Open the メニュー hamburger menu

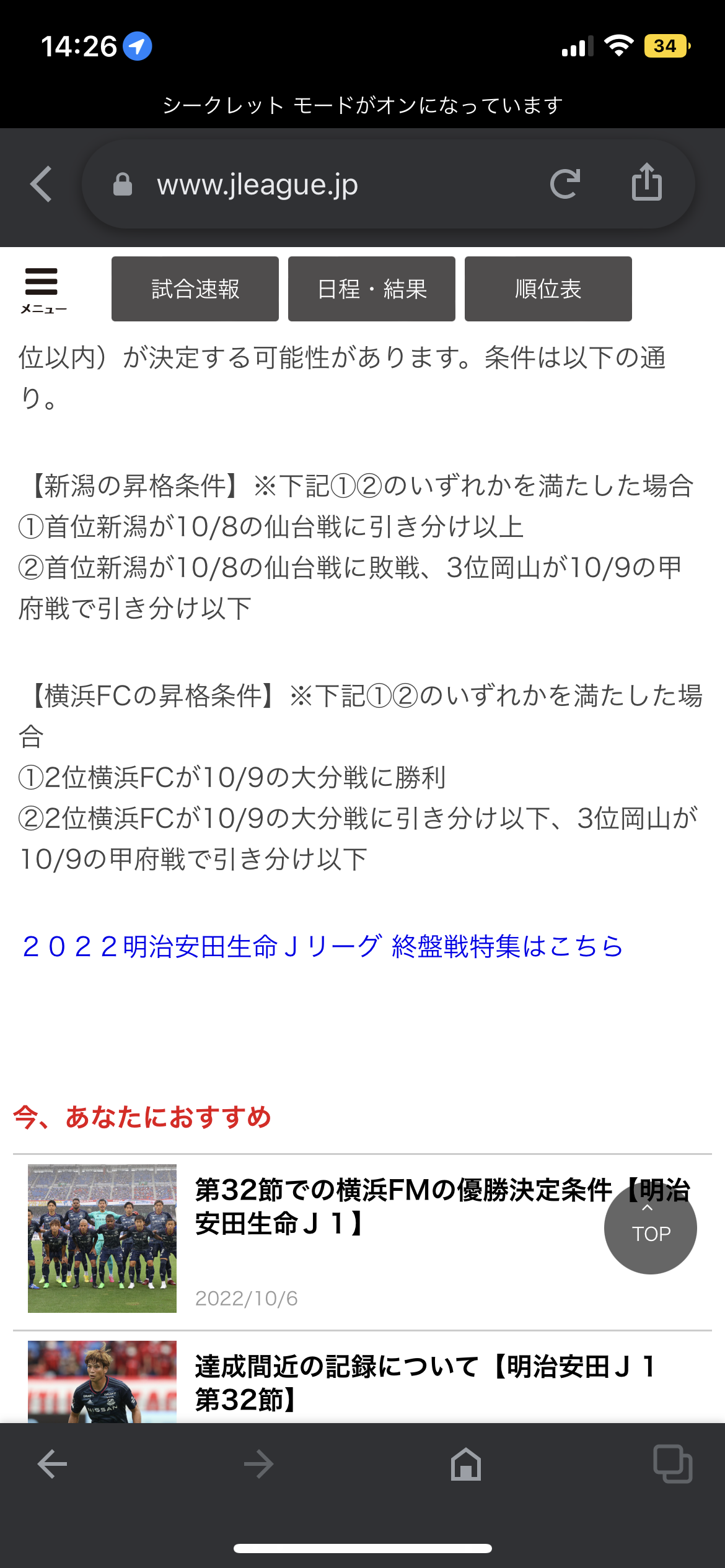tap(42, 289)
